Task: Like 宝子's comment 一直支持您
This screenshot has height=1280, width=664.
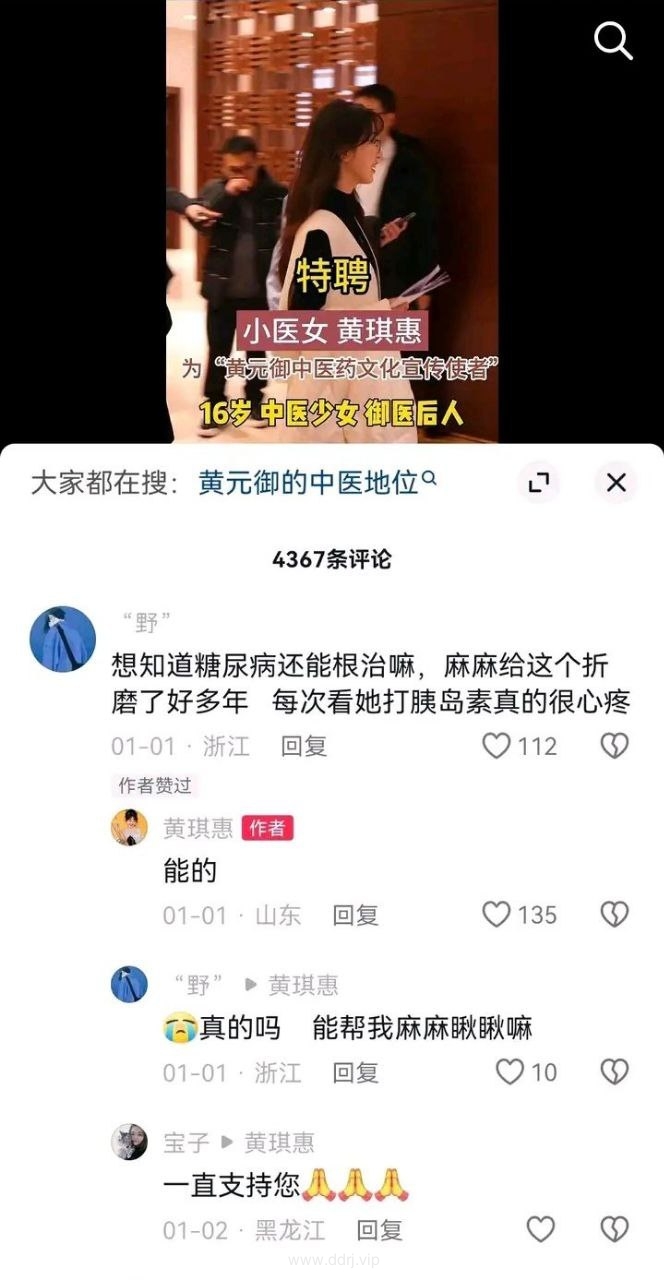Action: [x=540, y=1229]
